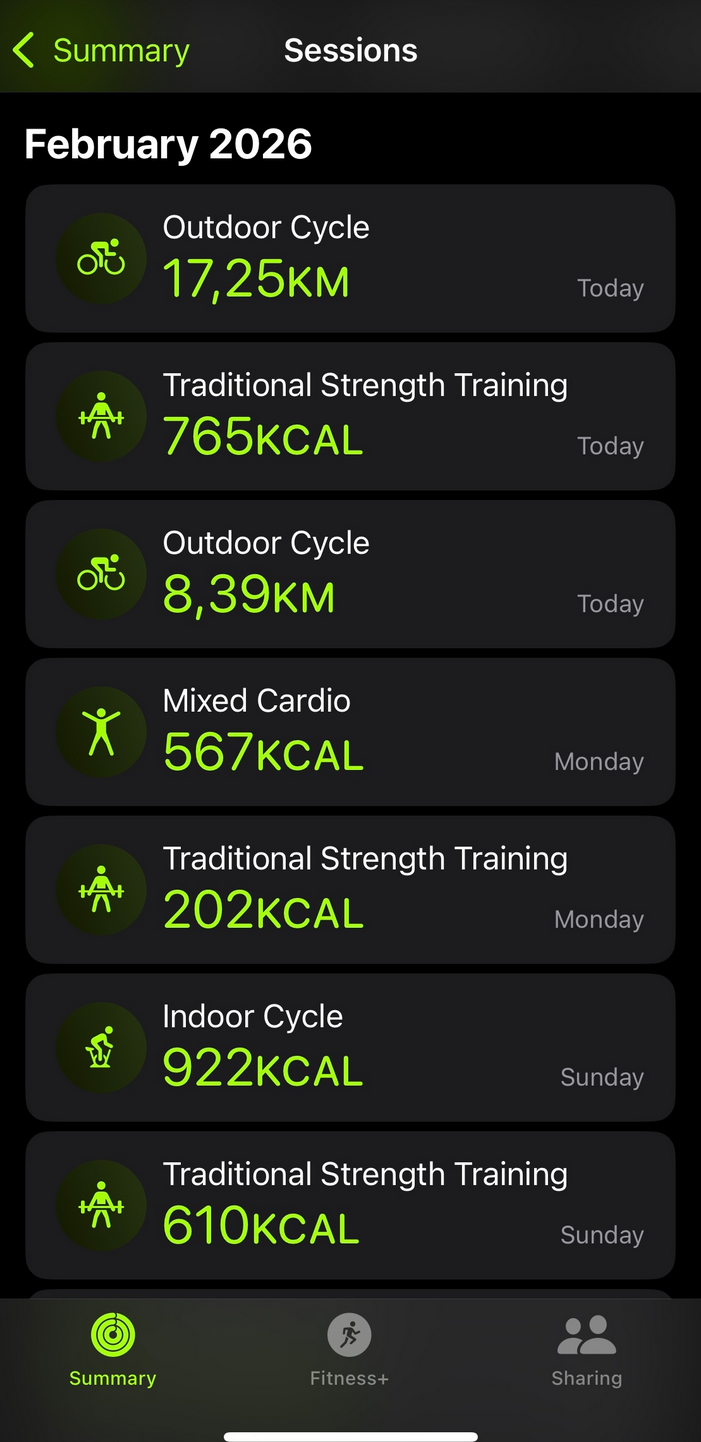
Task: Open the 765KCAL Traditional Strength Training session
Action: (350, 416)
